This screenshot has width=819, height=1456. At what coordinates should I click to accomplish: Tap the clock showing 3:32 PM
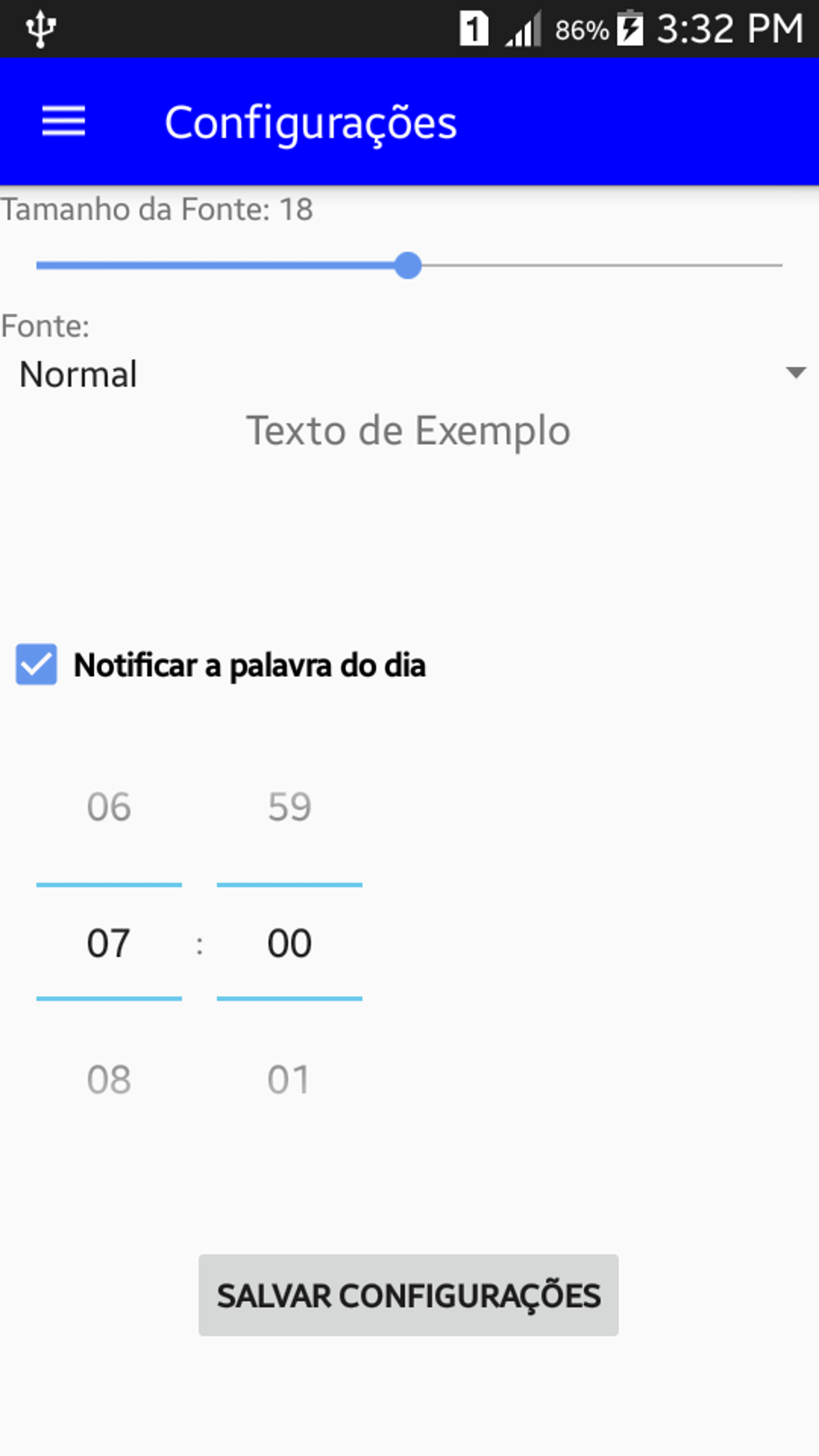click(x=730, y=29)
